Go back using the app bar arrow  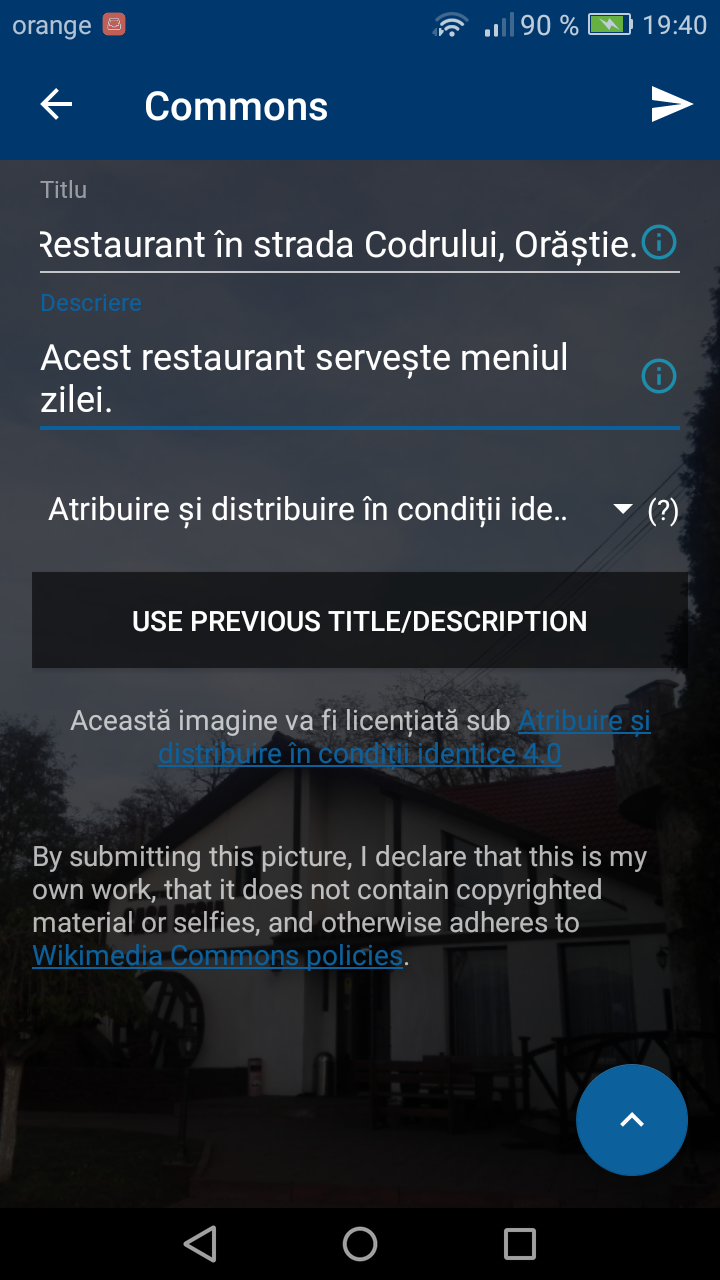tap(56, 105)
